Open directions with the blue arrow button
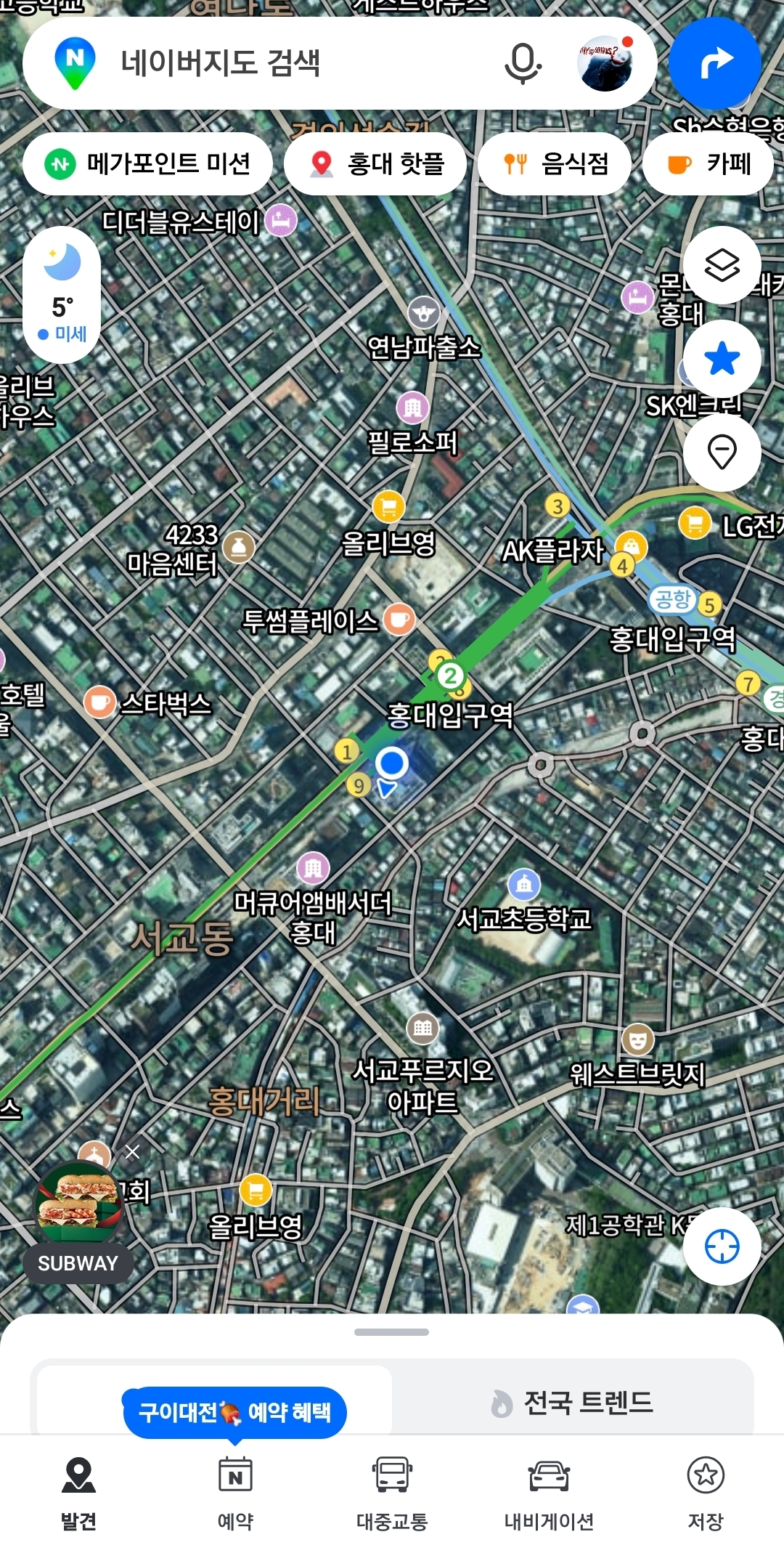 715,63
